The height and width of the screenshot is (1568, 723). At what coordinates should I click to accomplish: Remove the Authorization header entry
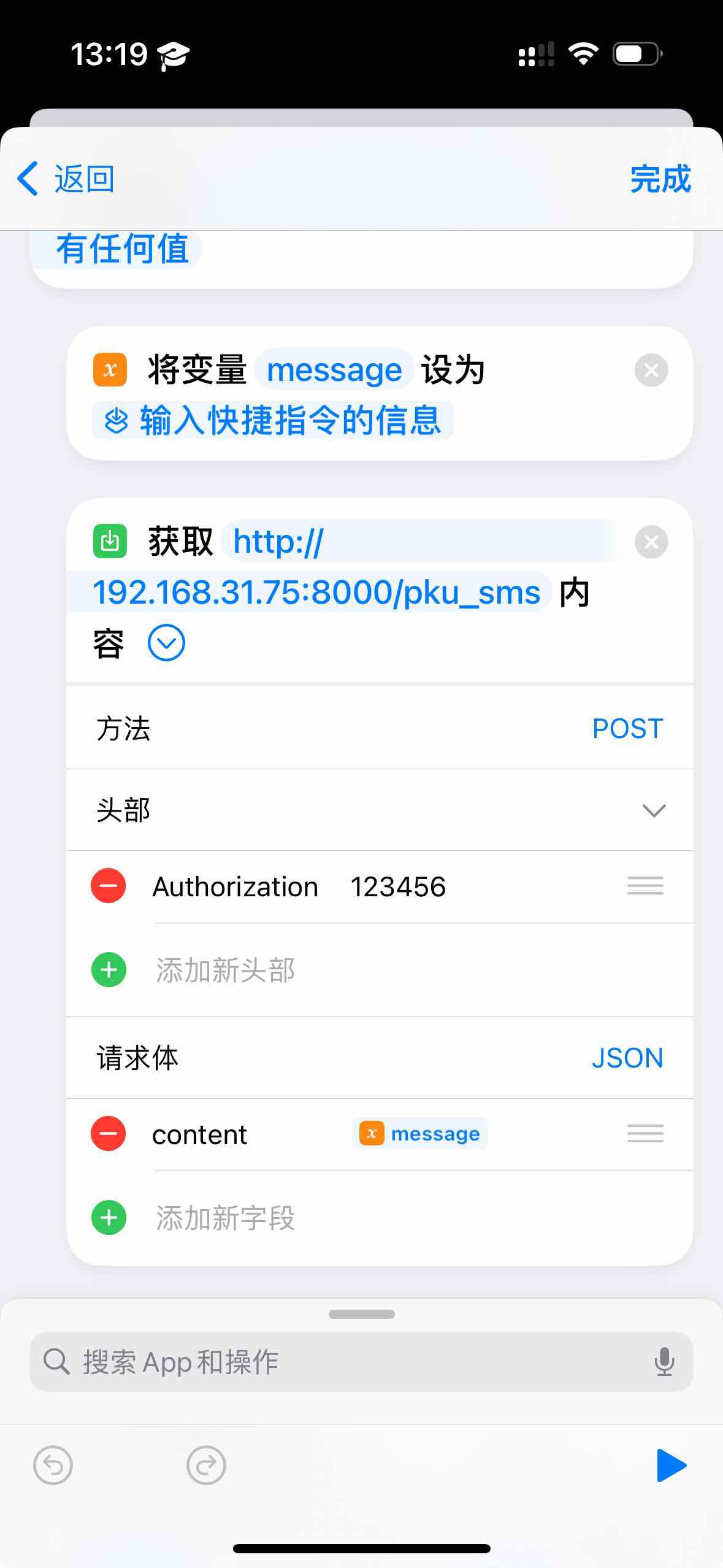coord(109,886)
